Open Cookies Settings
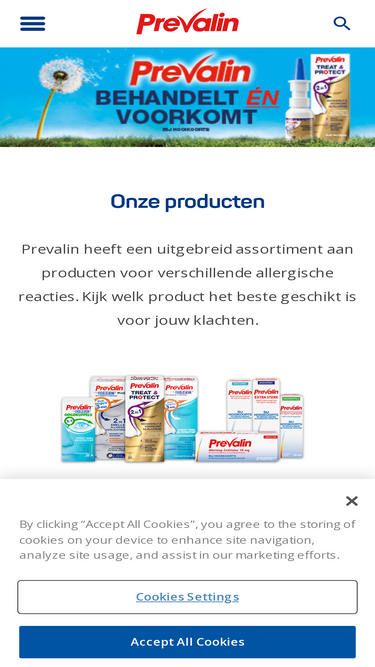Screen dimensions: 375x667 [x=188, y=597]
